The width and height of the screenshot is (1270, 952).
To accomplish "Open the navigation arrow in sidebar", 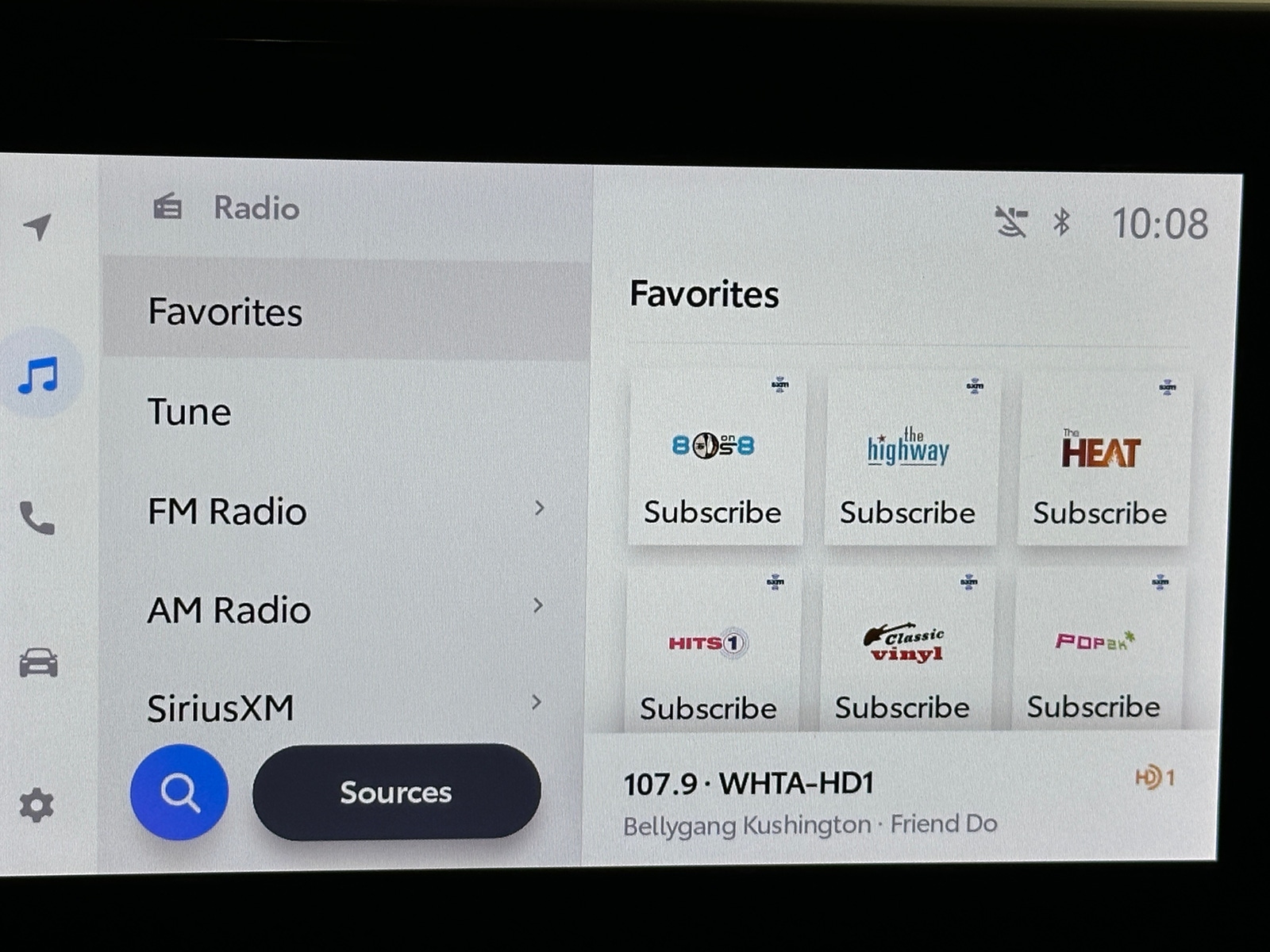I will [37, 227].
